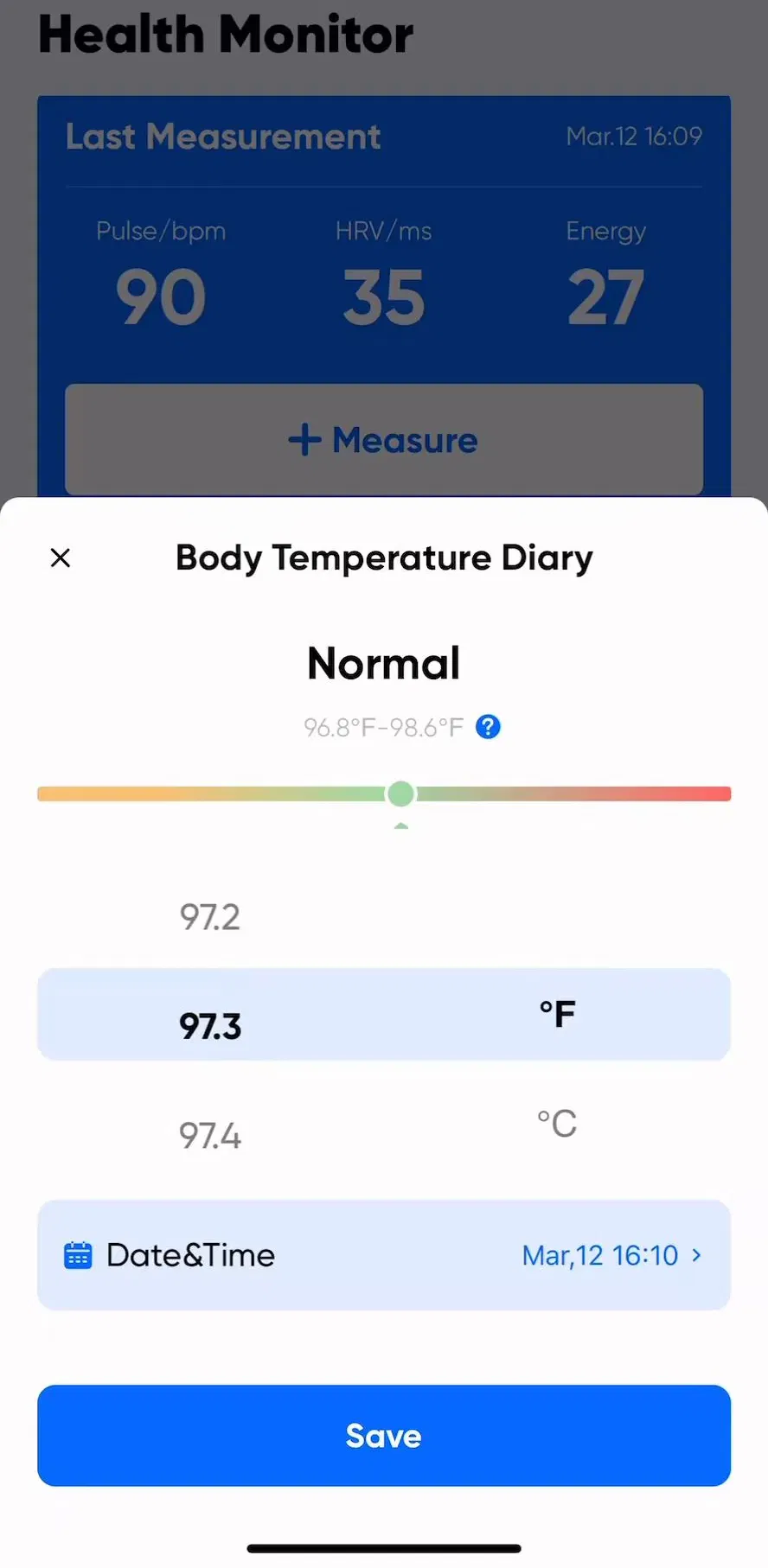Screen dimensions: 768x1568
Task: Save the body temperature entry
Action: 384,1436
